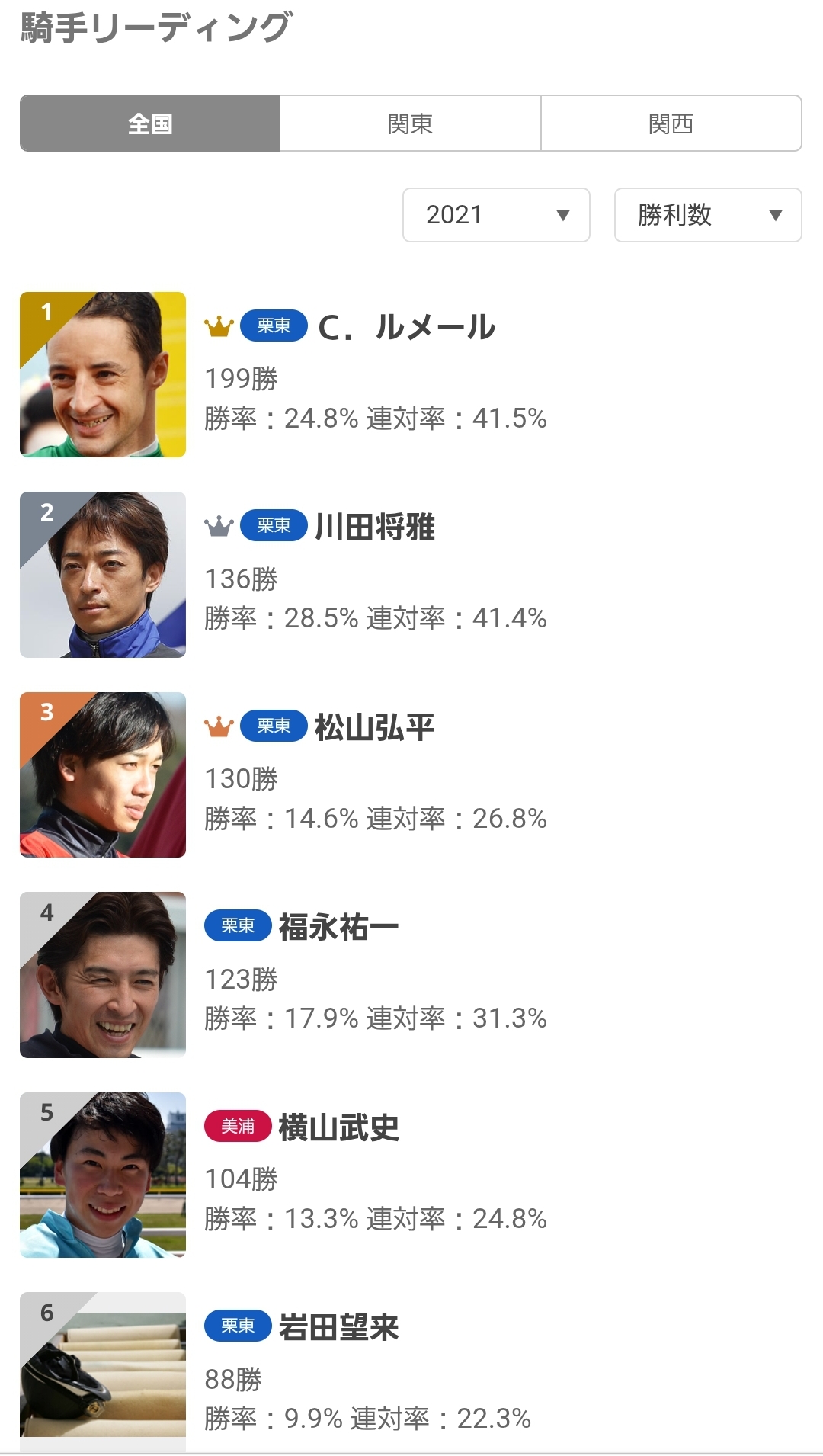
Task: Open the 勝利数 sort dropdown
Action: coord(708,215)
